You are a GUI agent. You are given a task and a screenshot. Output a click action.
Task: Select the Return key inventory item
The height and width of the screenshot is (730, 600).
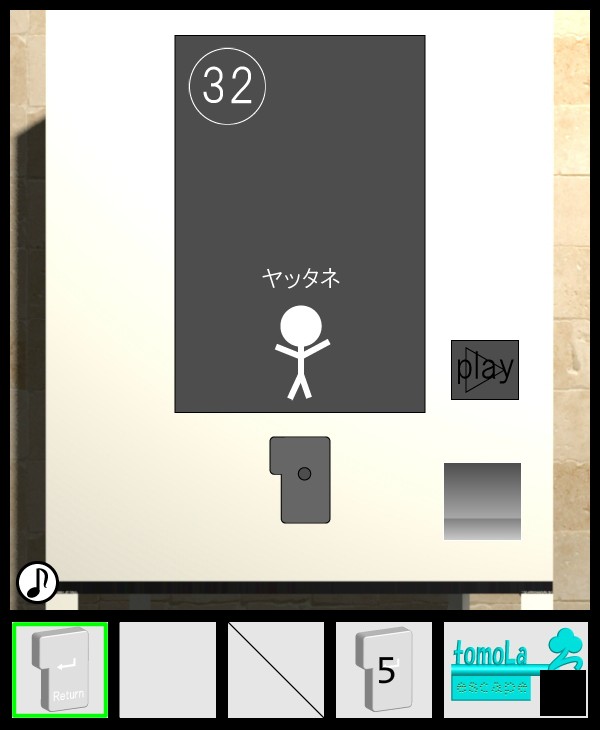coord(59,670)
